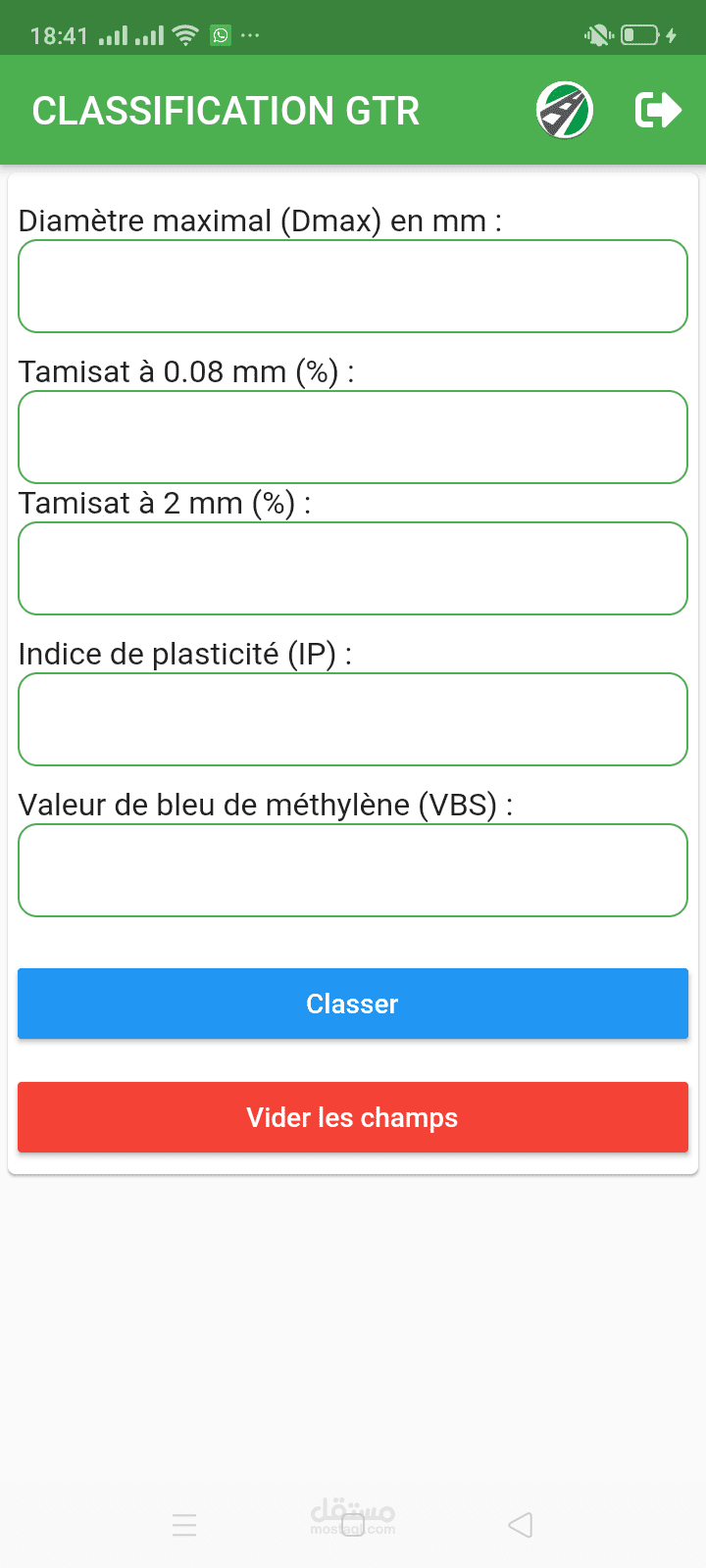Tap the mobile signal strength icon
706x1568 pixels.
111,34
